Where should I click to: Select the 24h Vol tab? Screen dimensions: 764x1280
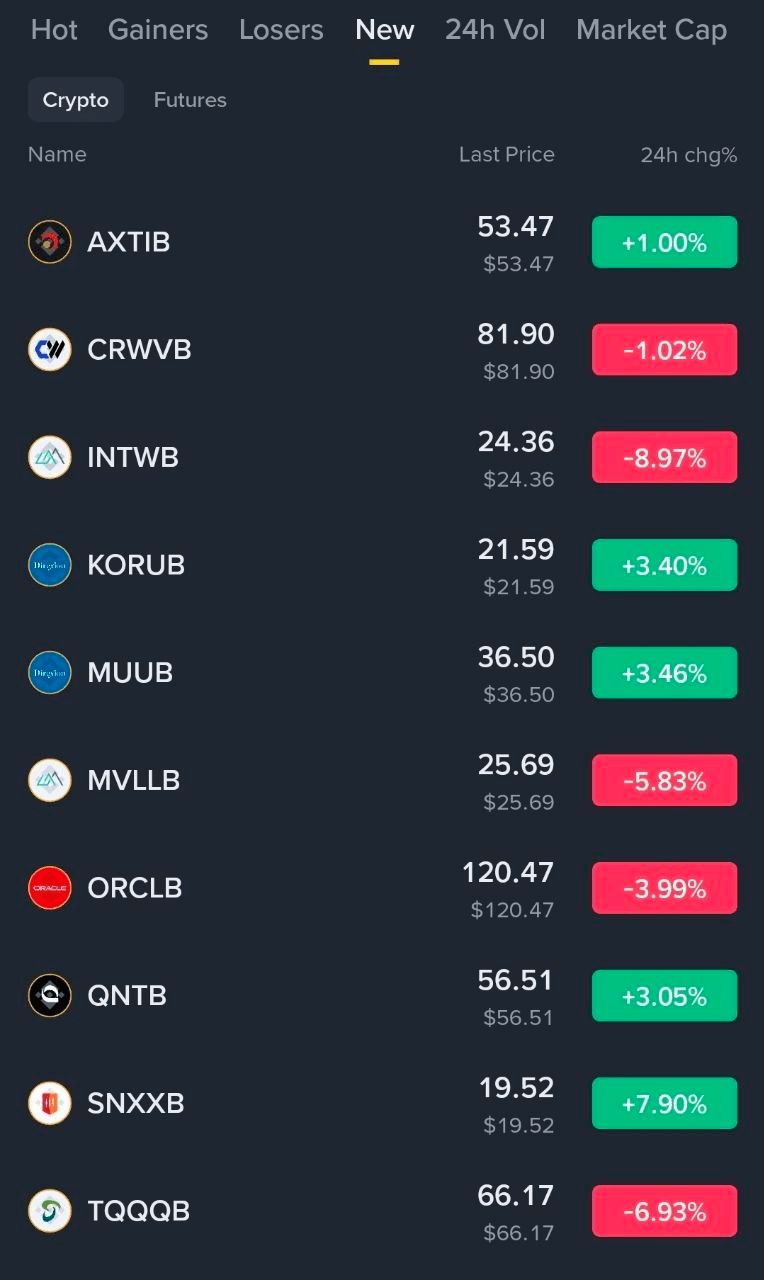click(x=495, y=30)
